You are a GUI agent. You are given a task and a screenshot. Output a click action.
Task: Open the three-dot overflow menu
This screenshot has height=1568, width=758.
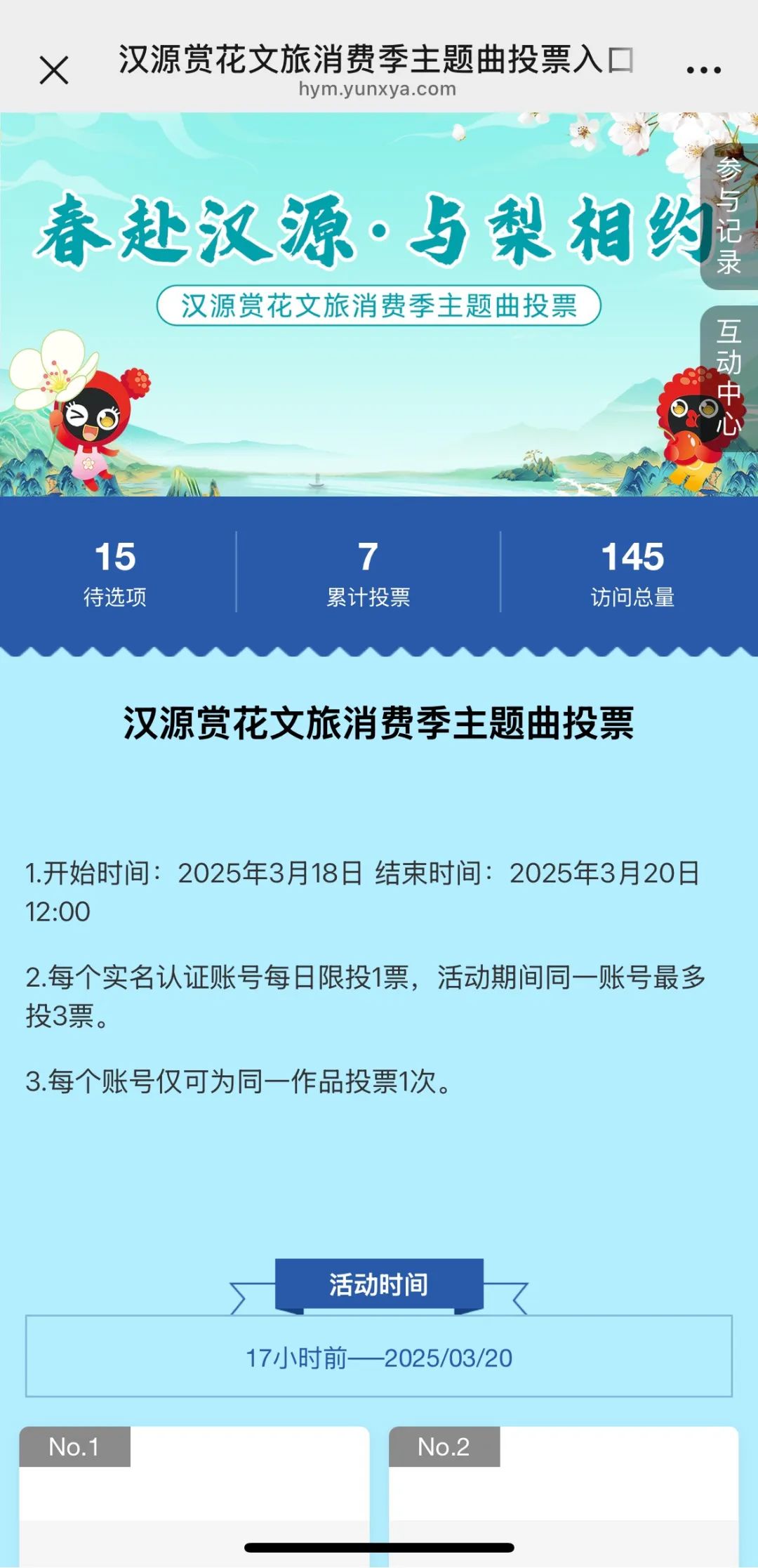(x=703, y=70)
